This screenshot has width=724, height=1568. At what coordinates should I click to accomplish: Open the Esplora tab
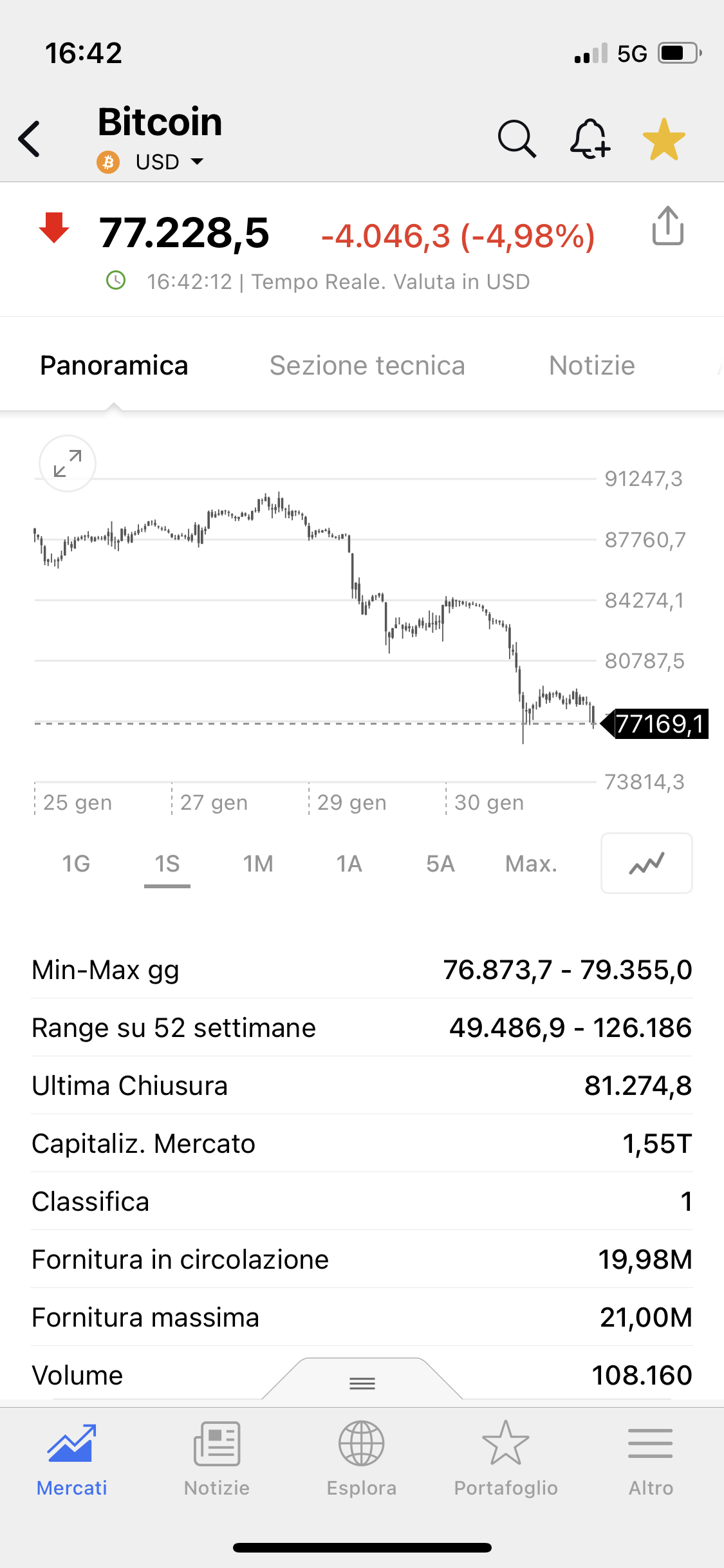[362, 1459]
